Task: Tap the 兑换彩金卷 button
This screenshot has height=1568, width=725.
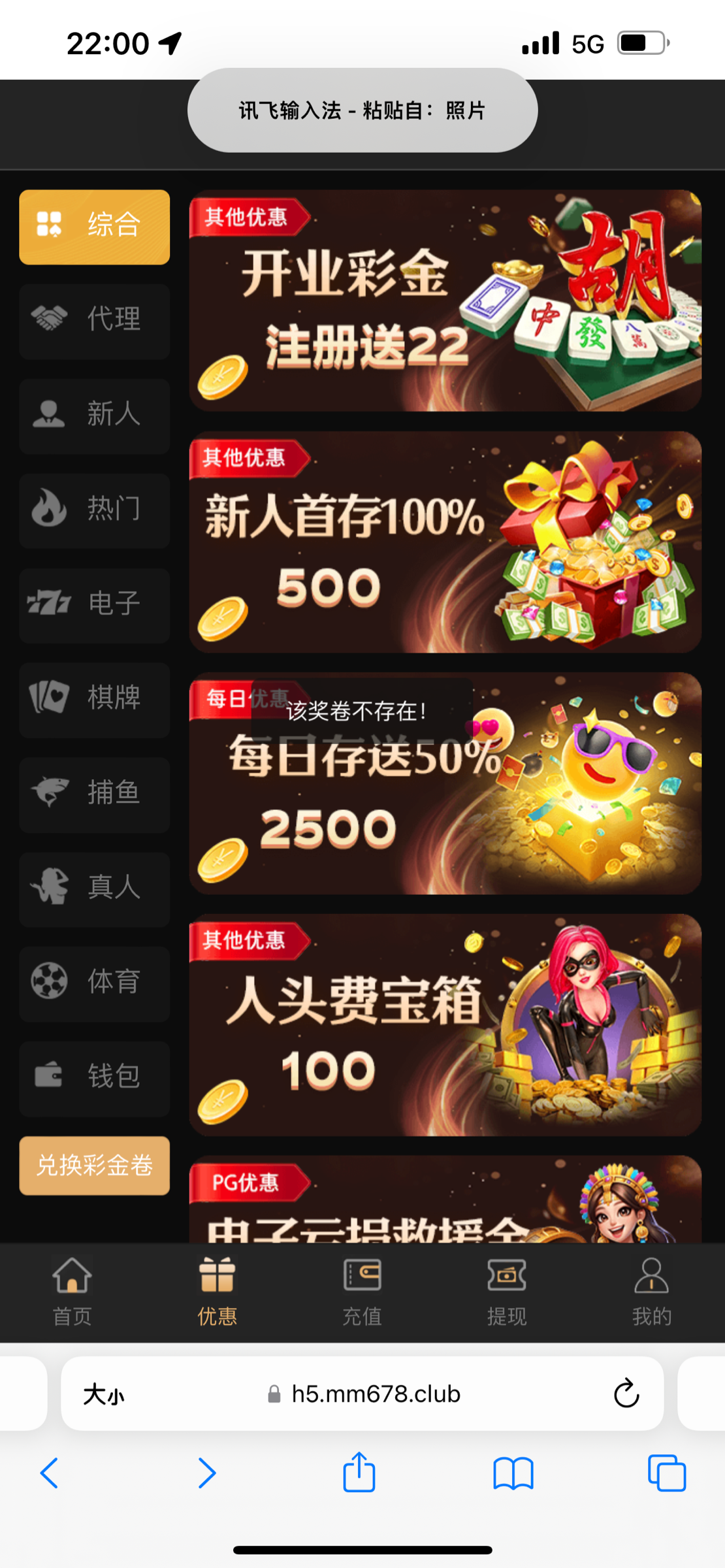Action: (x=95, y=1166)
